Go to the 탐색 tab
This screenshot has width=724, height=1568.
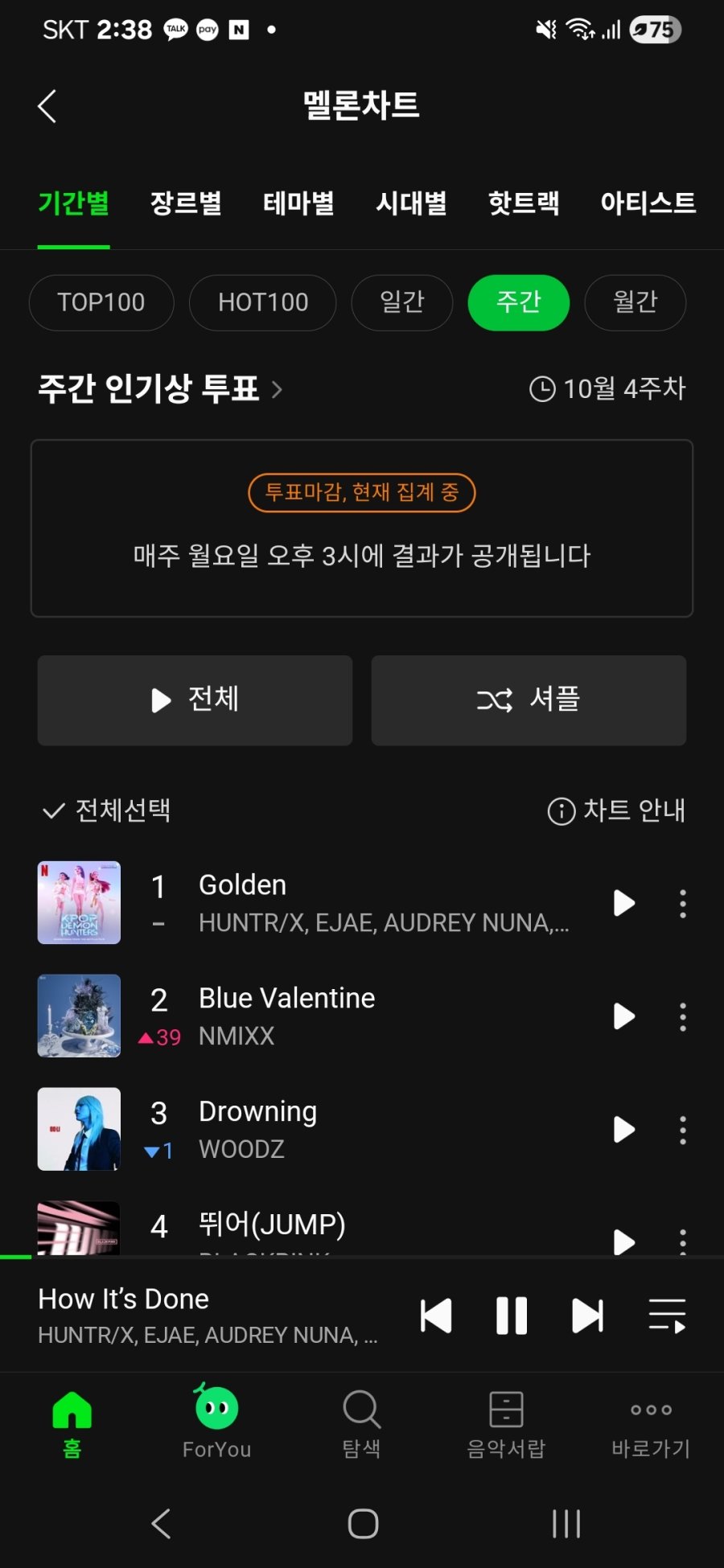coord(361,1424)
